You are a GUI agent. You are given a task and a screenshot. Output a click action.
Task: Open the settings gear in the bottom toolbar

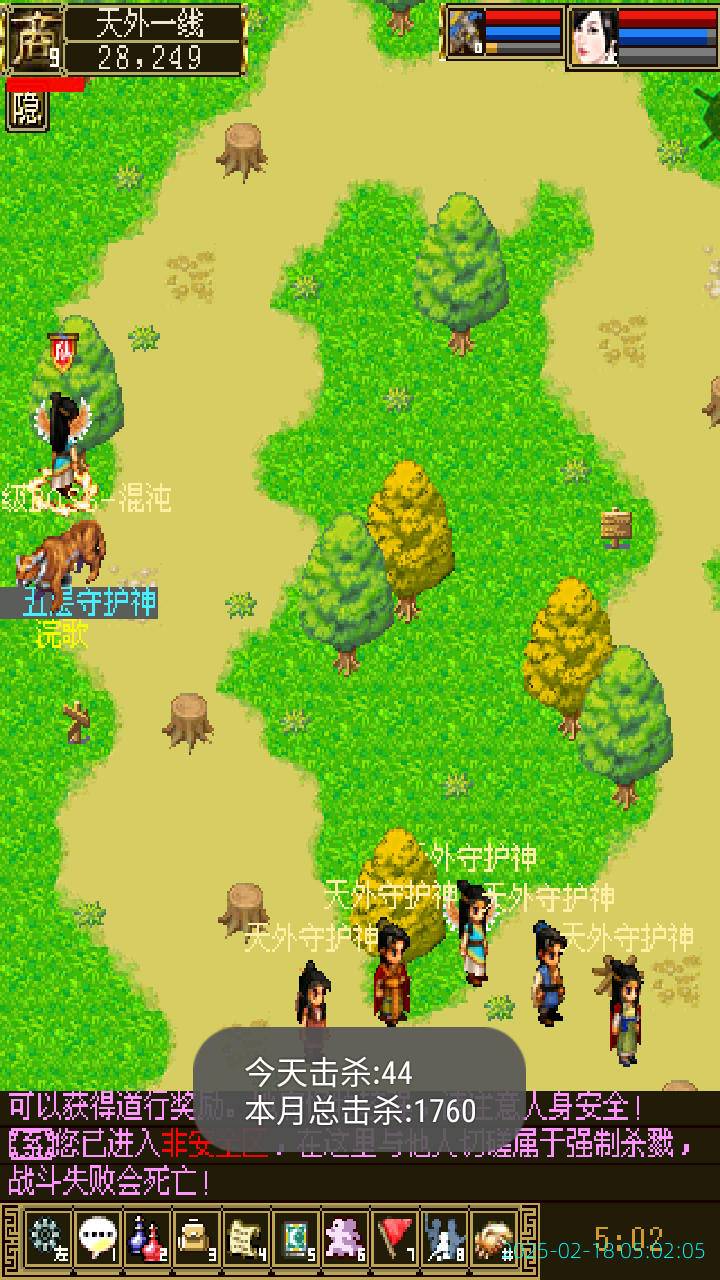[46, 1236]
